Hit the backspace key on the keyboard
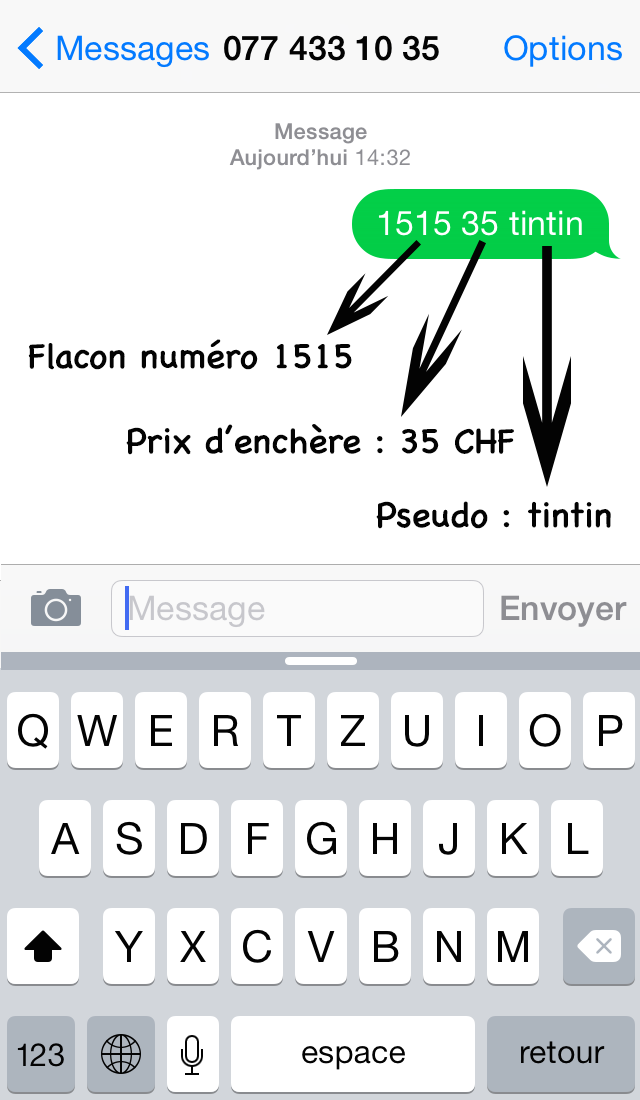The height and width of the screenshot is (1100, 640). pyautogui.click(x=598, y=946)
